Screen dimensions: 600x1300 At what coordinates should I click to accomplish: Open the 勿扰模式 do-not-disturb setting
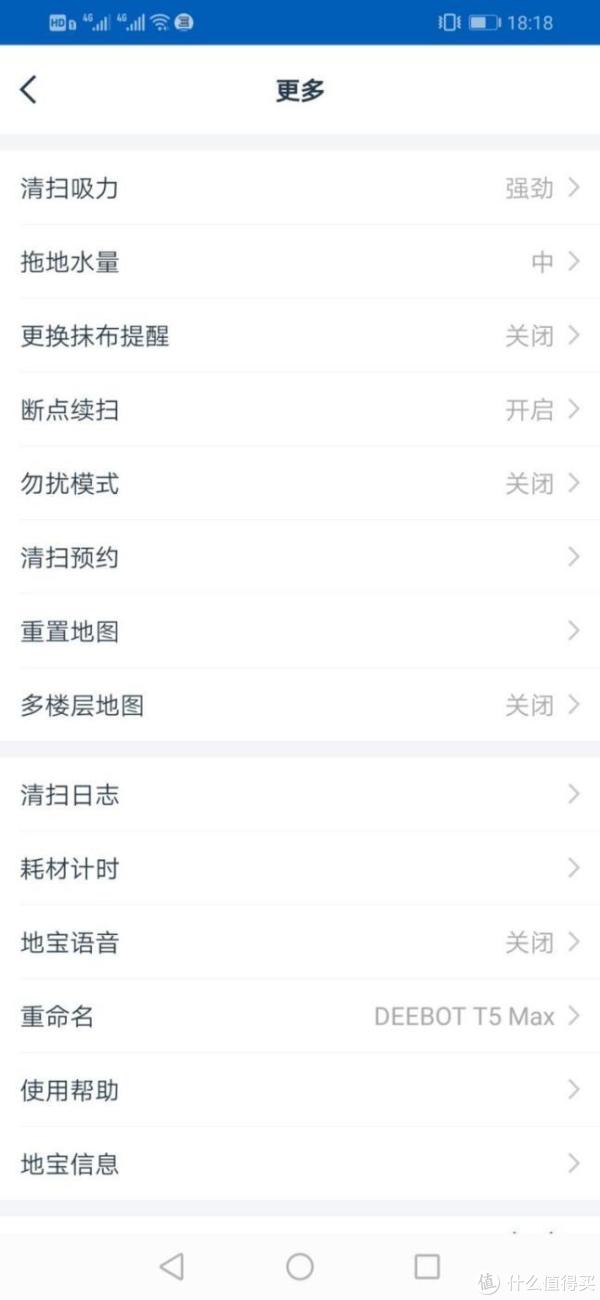[x=300, y=484]
